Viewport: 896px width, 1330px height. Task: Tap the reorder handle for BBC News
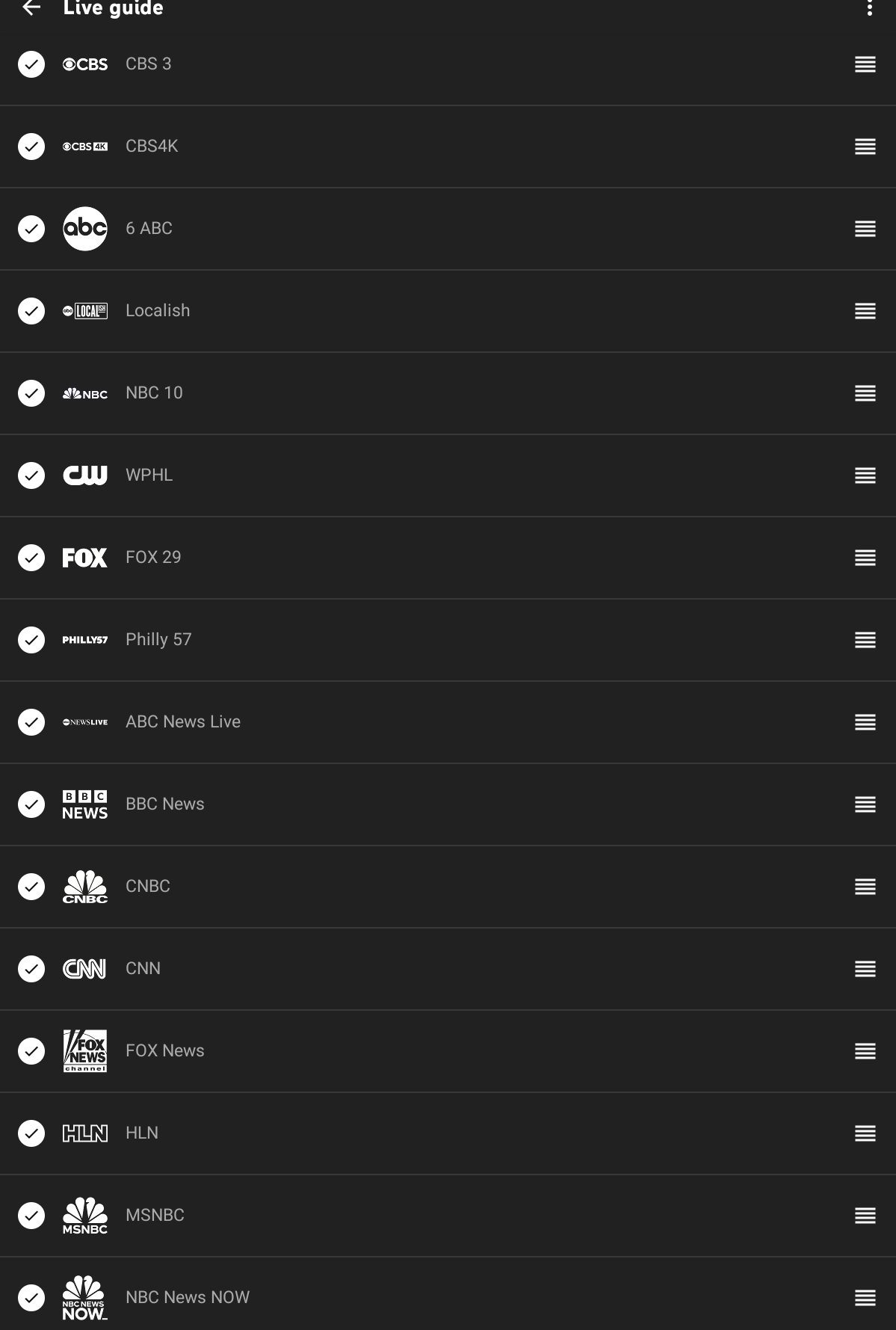tap(865, 804)
